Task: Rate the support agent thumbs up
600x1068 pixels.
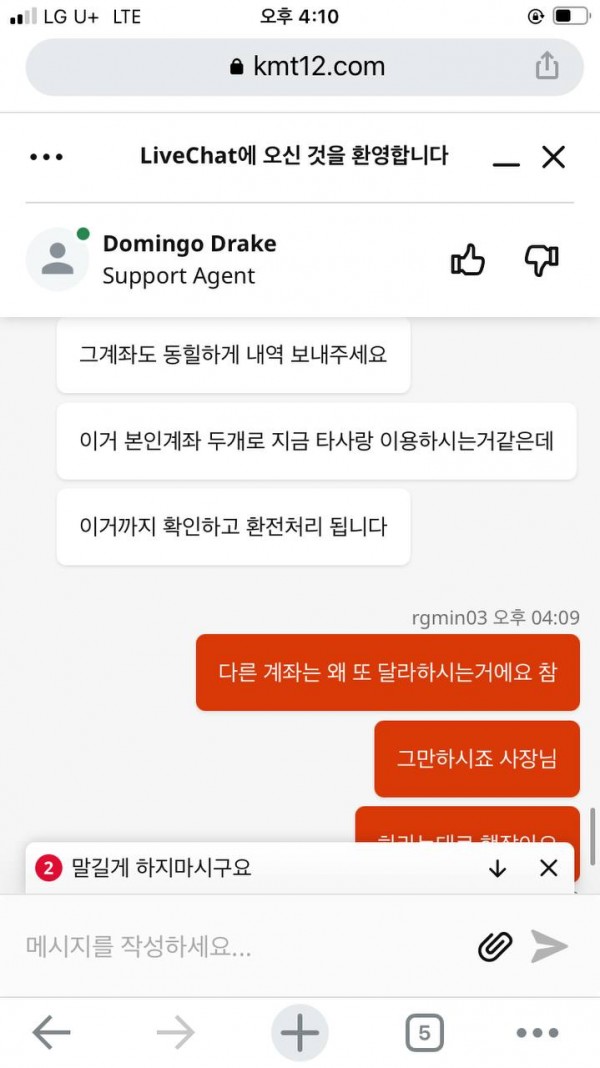Action: 468,261
